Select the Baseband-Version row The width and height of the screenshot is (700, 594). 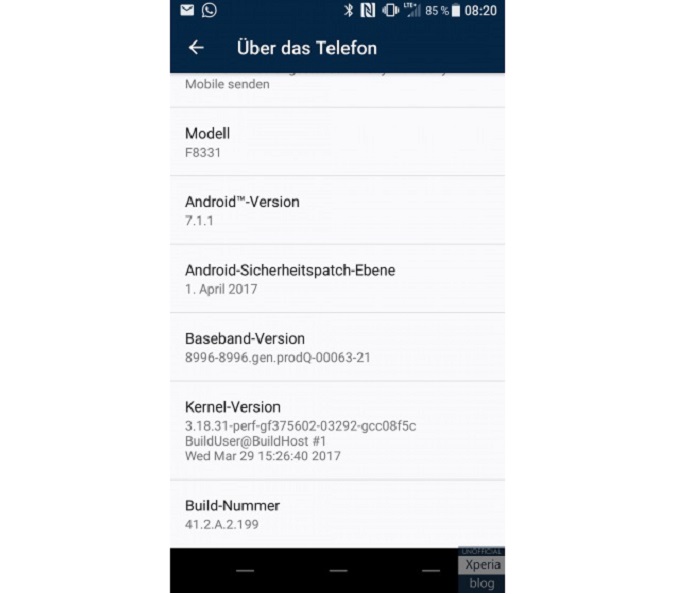tap(337, 347)
